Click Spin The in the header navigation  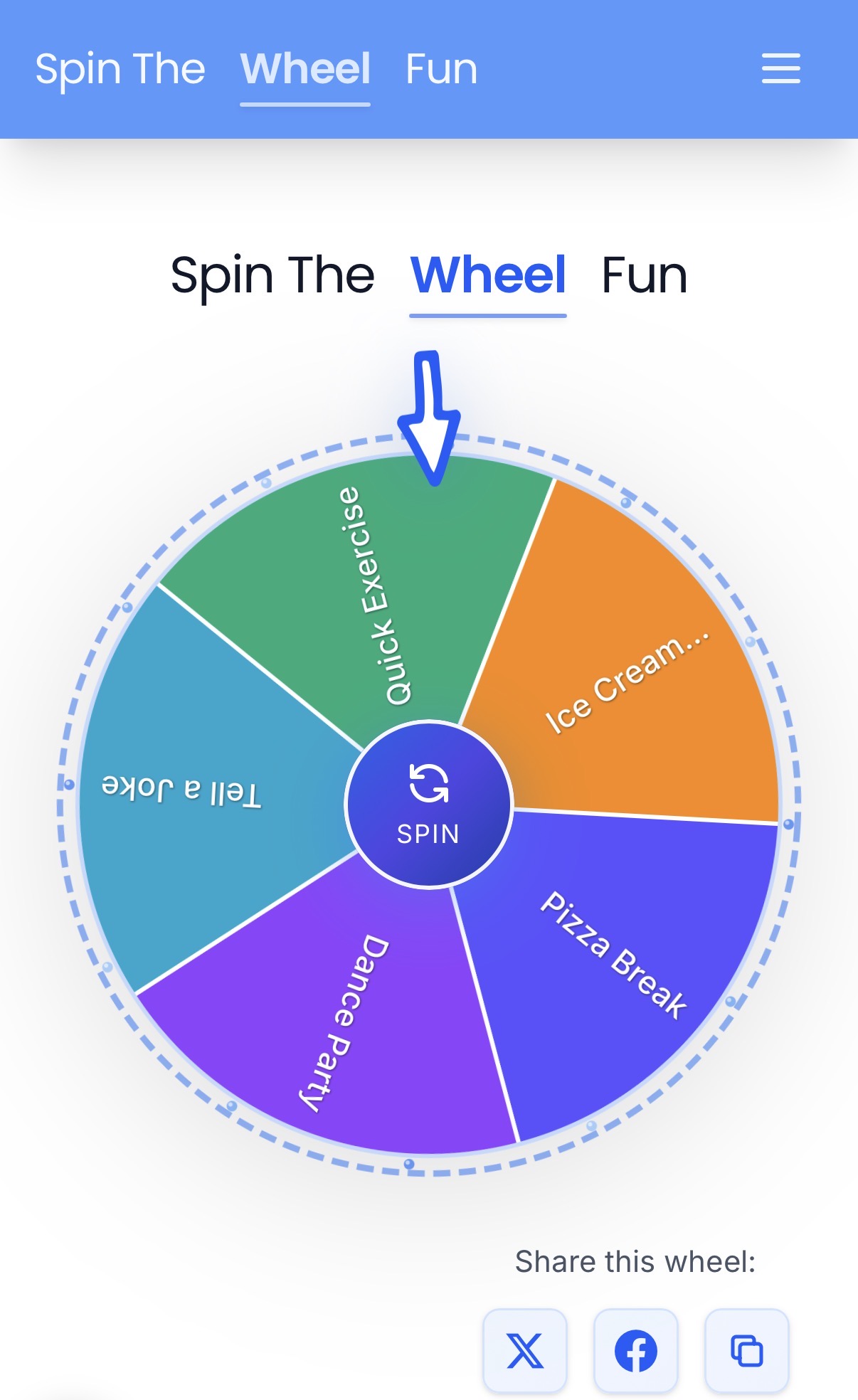(x=120, y=69)
